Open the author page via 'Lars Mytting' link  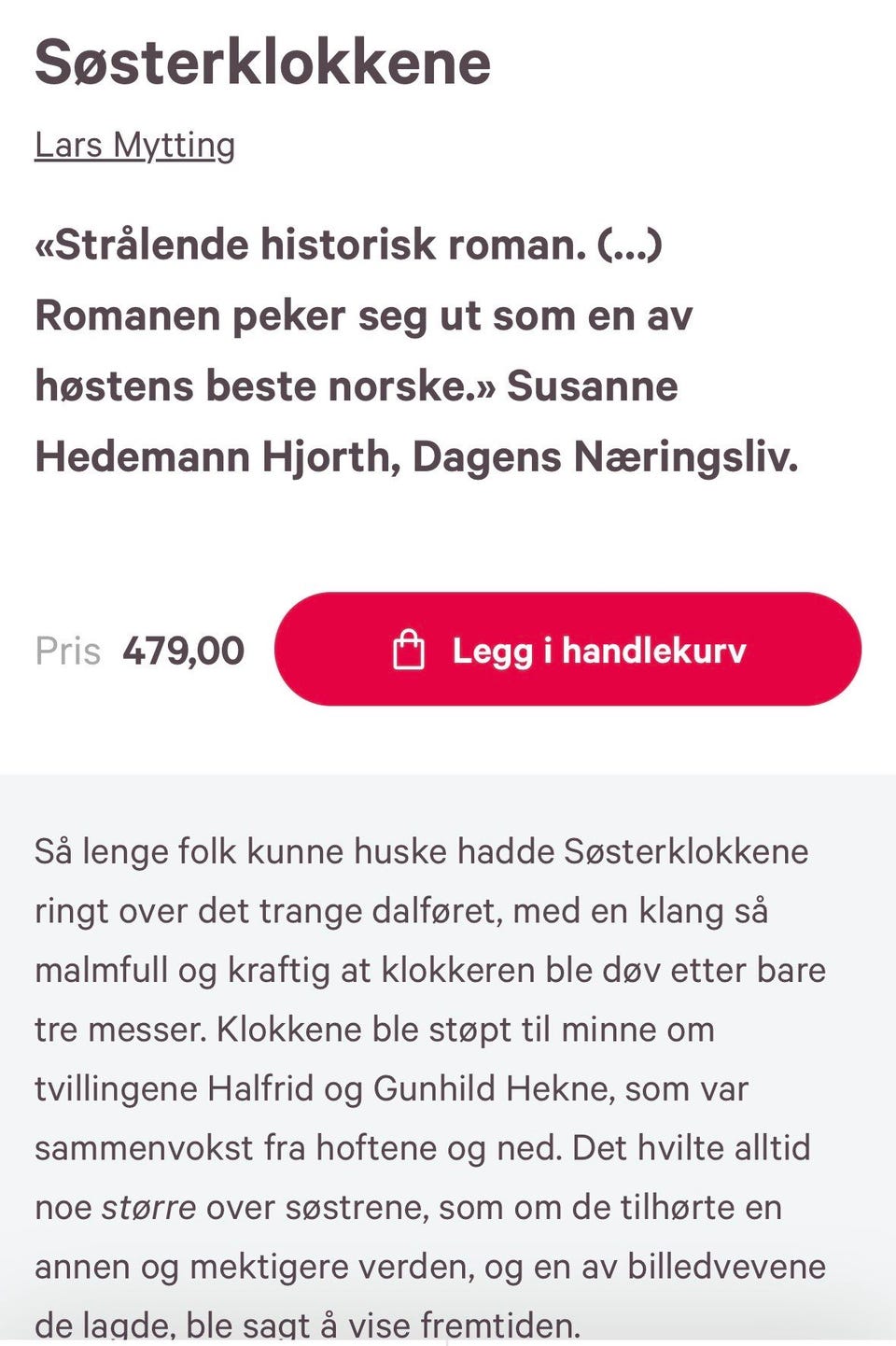point(133,145)
